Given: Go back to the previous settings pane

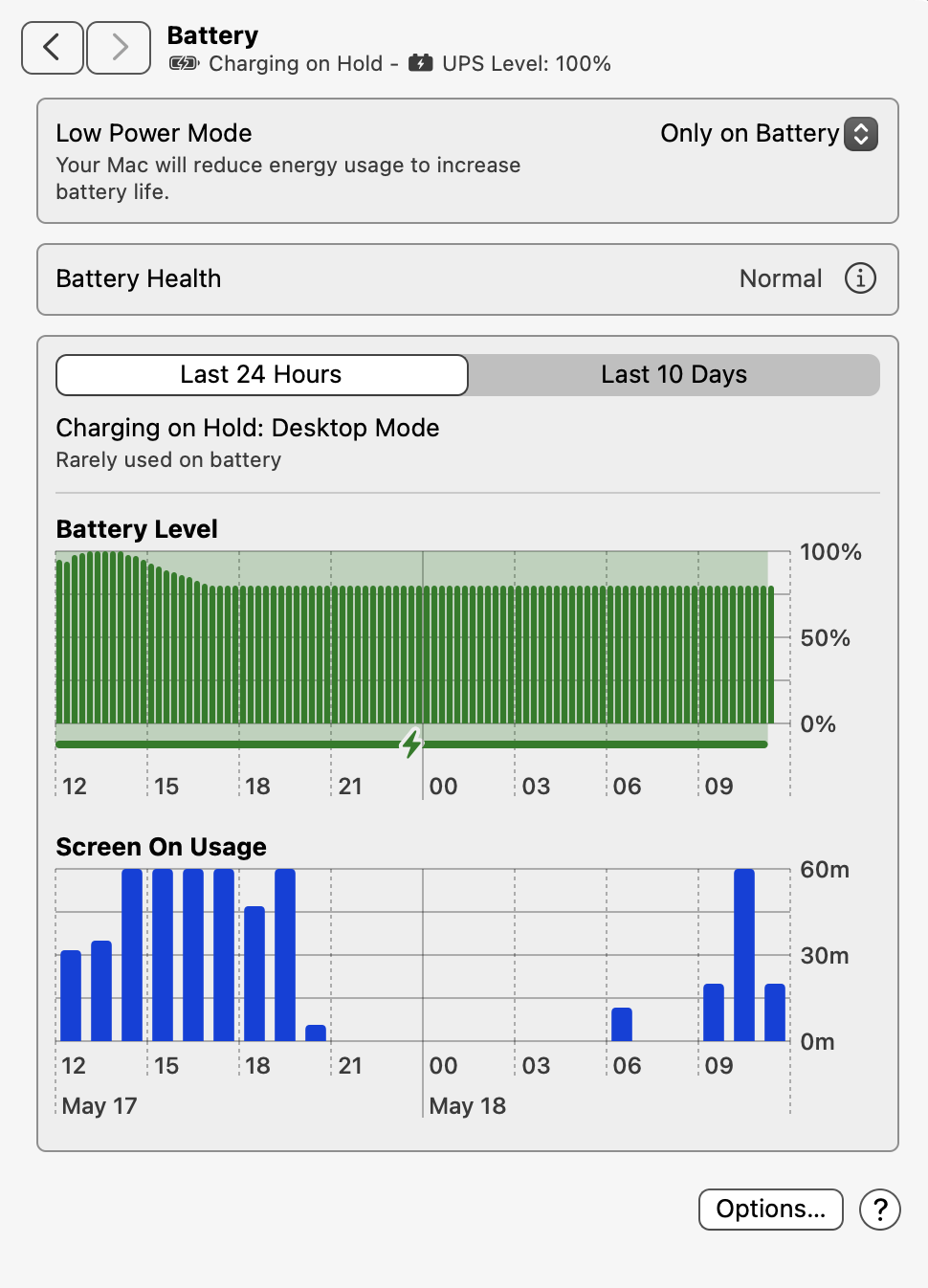Looking at the screenshot, I should click(x=53, y=47).
